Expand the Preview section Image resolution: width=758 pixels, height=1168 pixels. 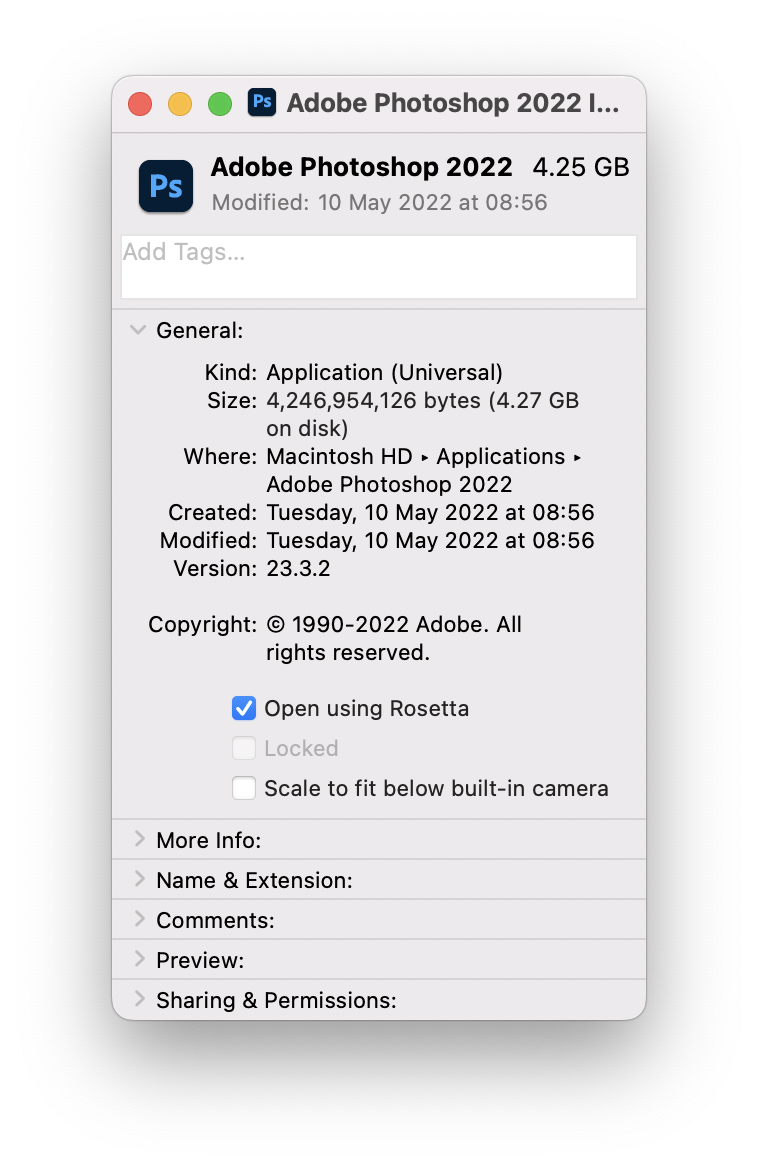click(139, 960)
